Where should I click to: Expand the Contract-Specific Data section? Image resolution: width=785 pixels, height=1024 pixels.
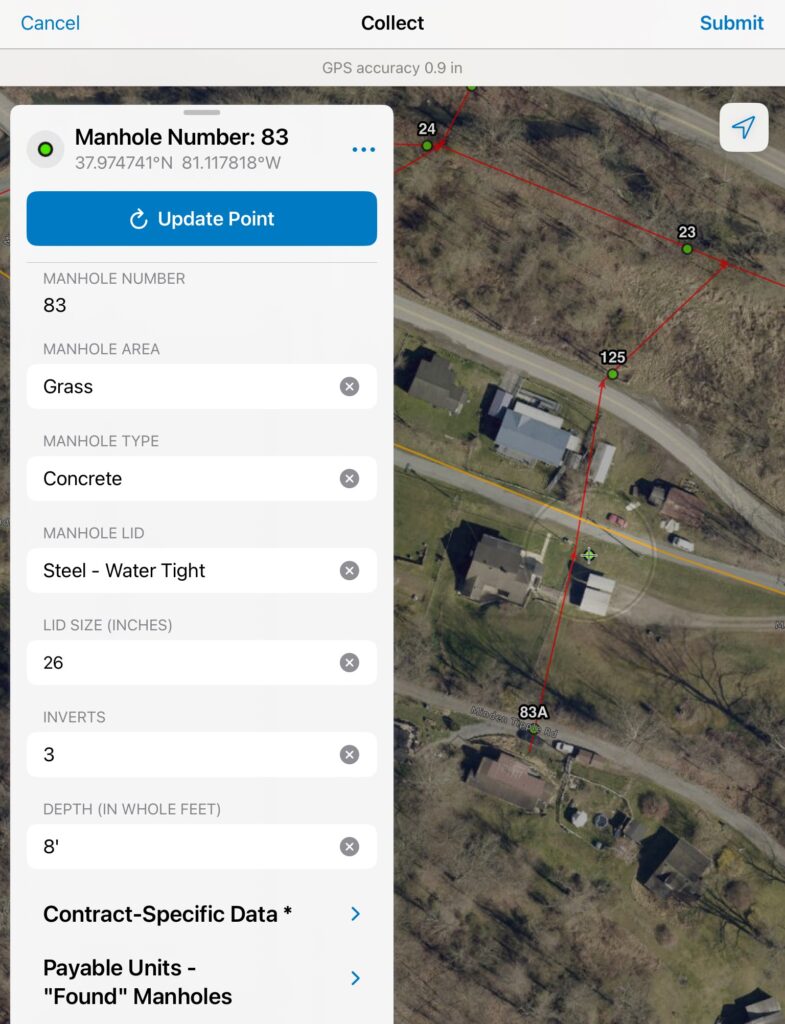(x=201, y=914)
